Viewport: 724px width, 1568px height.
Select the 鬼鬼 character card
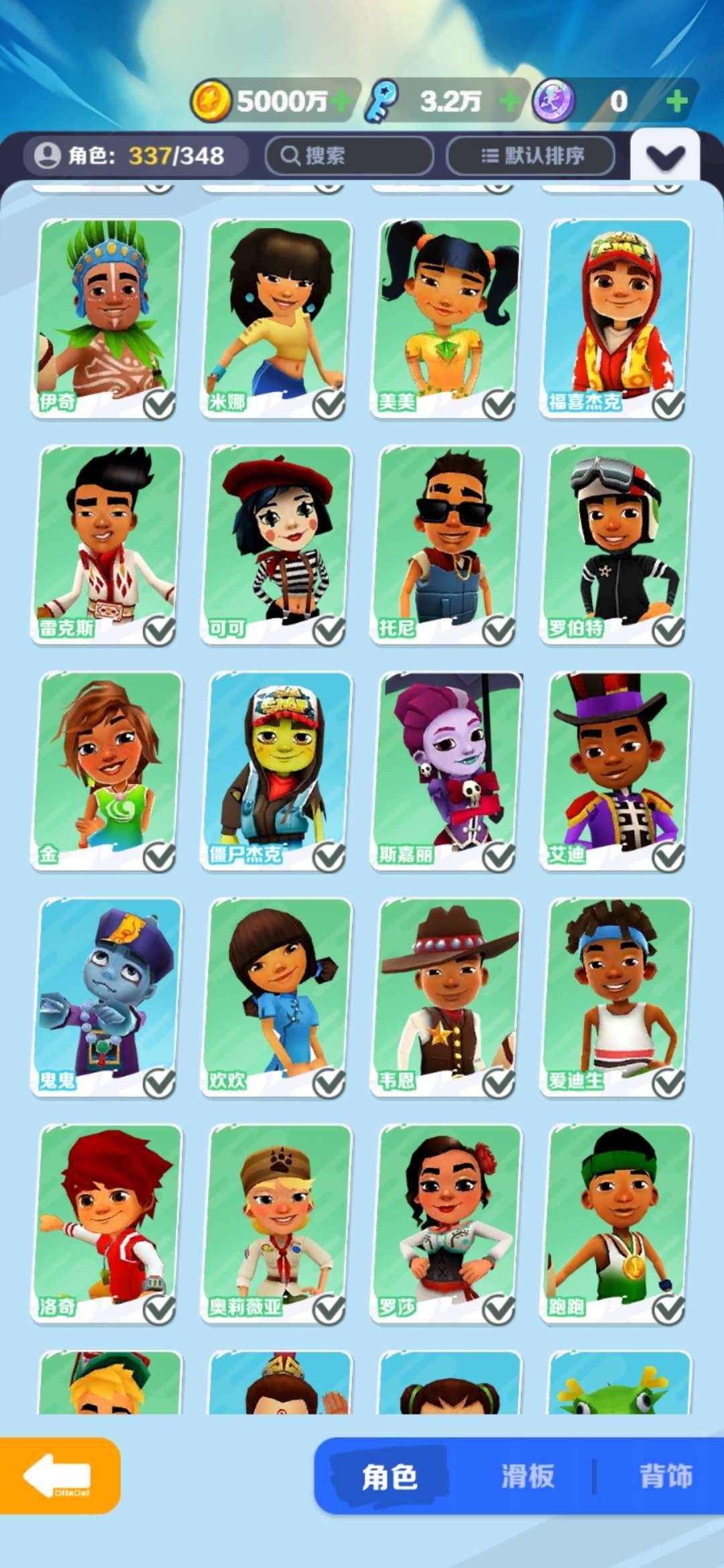pos(107,996)
